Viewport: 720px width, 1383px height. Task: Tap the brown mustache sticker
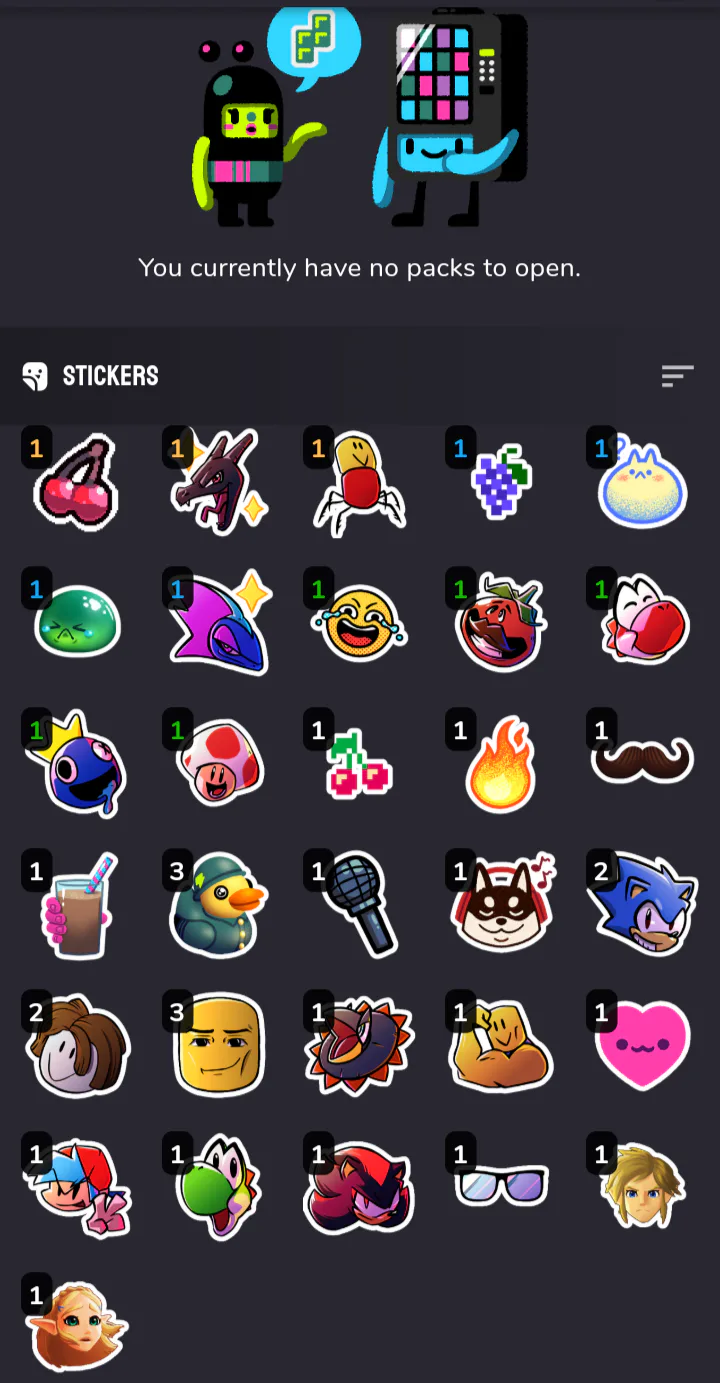pos(642,761)
